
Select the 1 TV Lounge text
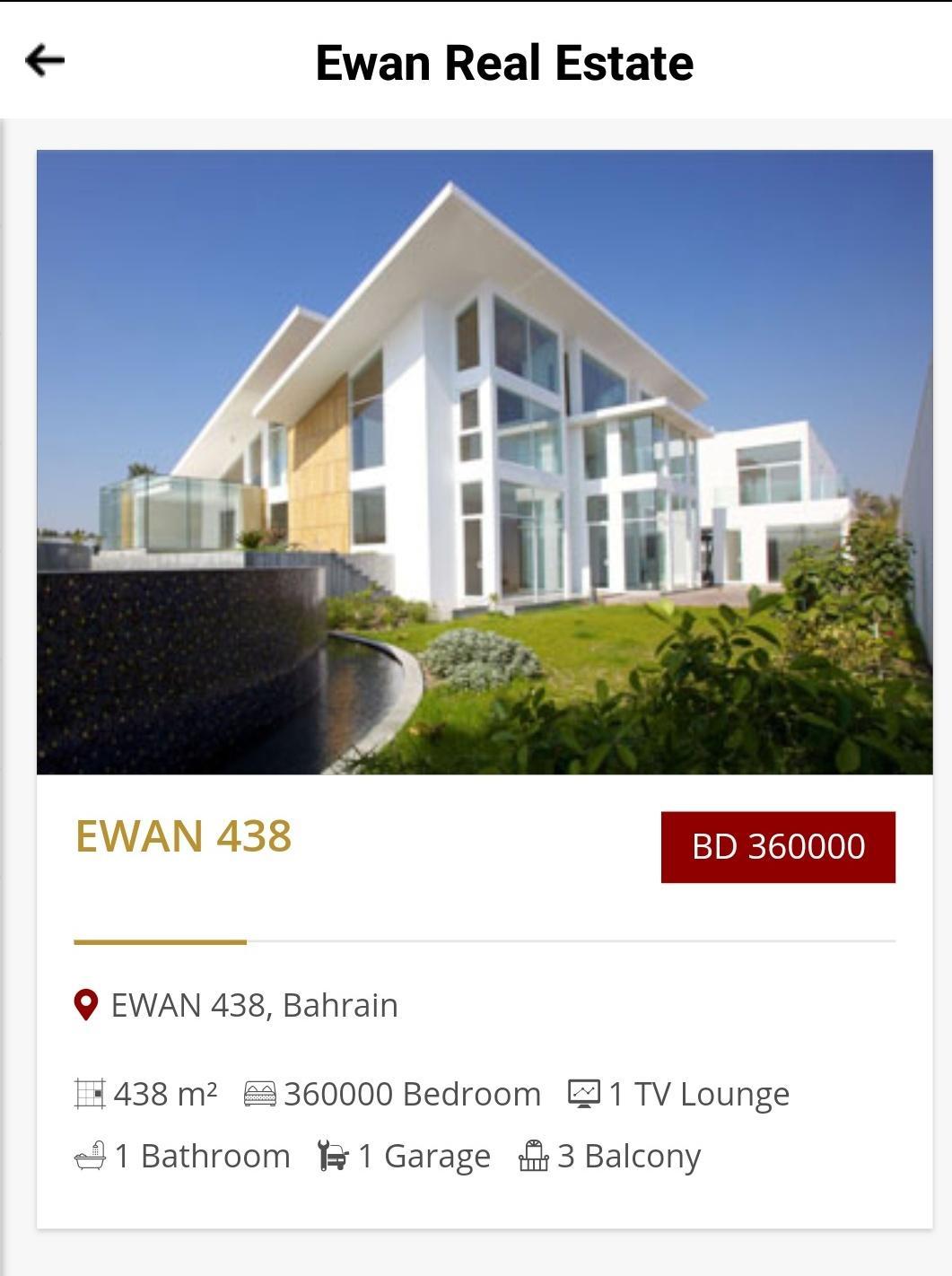point(698,1093)
